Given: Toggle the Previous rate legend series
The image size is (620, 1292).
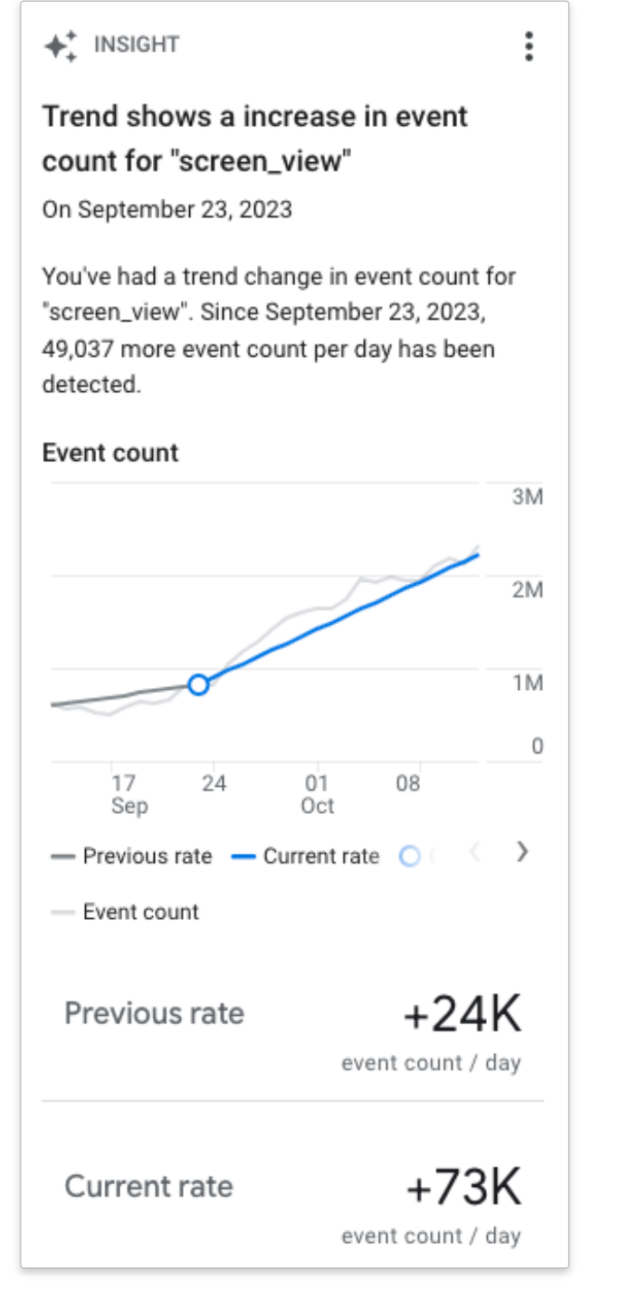Looking at the screenshot, I should pos(132,857).
